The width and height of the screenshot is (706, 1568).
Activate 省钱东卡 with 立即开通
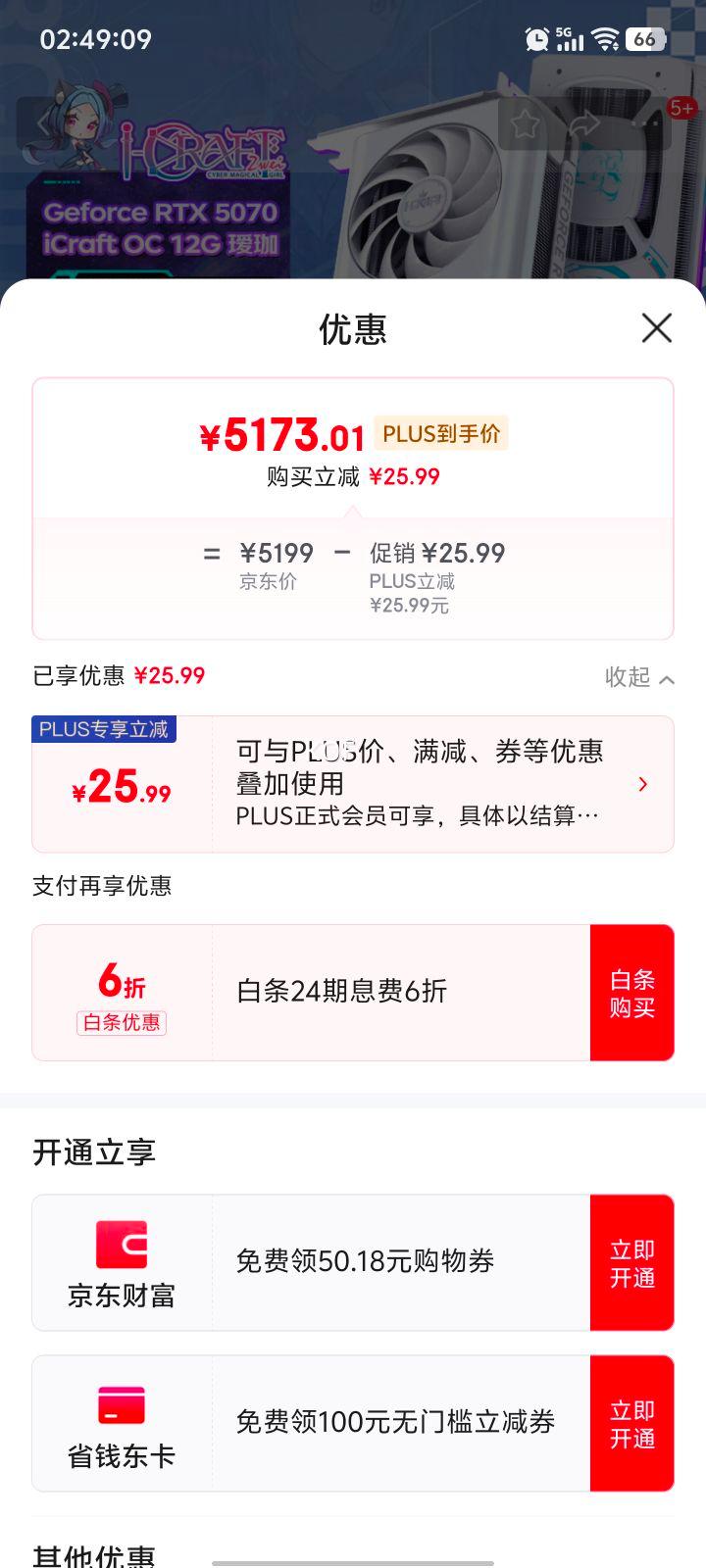click(632, 1424)
